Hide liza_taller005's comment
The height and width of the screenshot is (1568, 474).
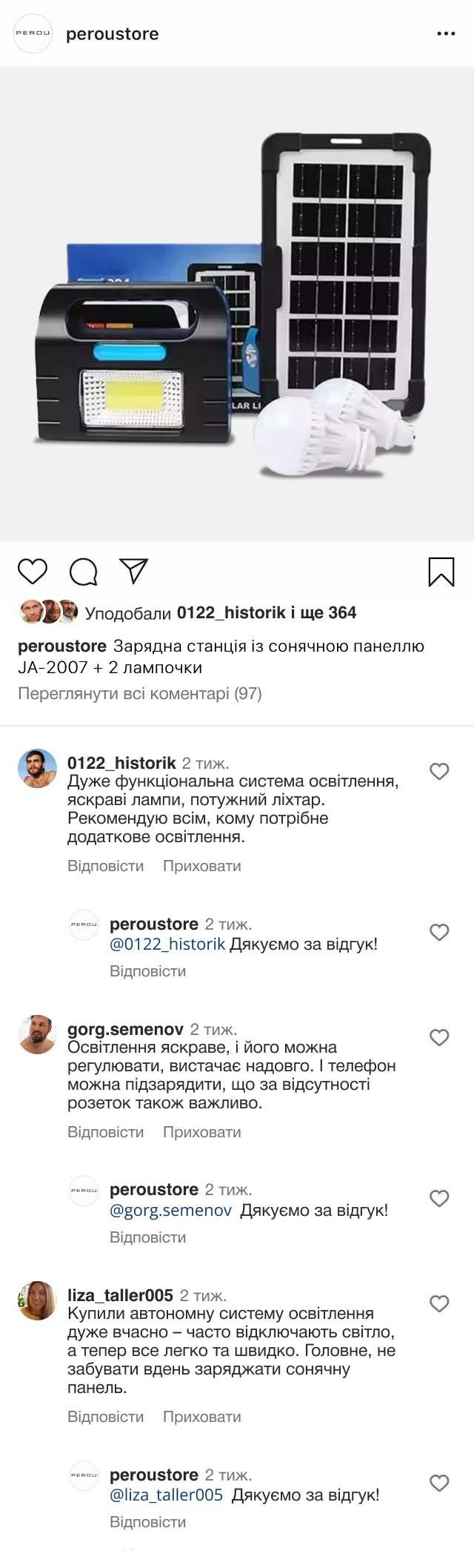pyautogui.click(x=201, y=1417)
